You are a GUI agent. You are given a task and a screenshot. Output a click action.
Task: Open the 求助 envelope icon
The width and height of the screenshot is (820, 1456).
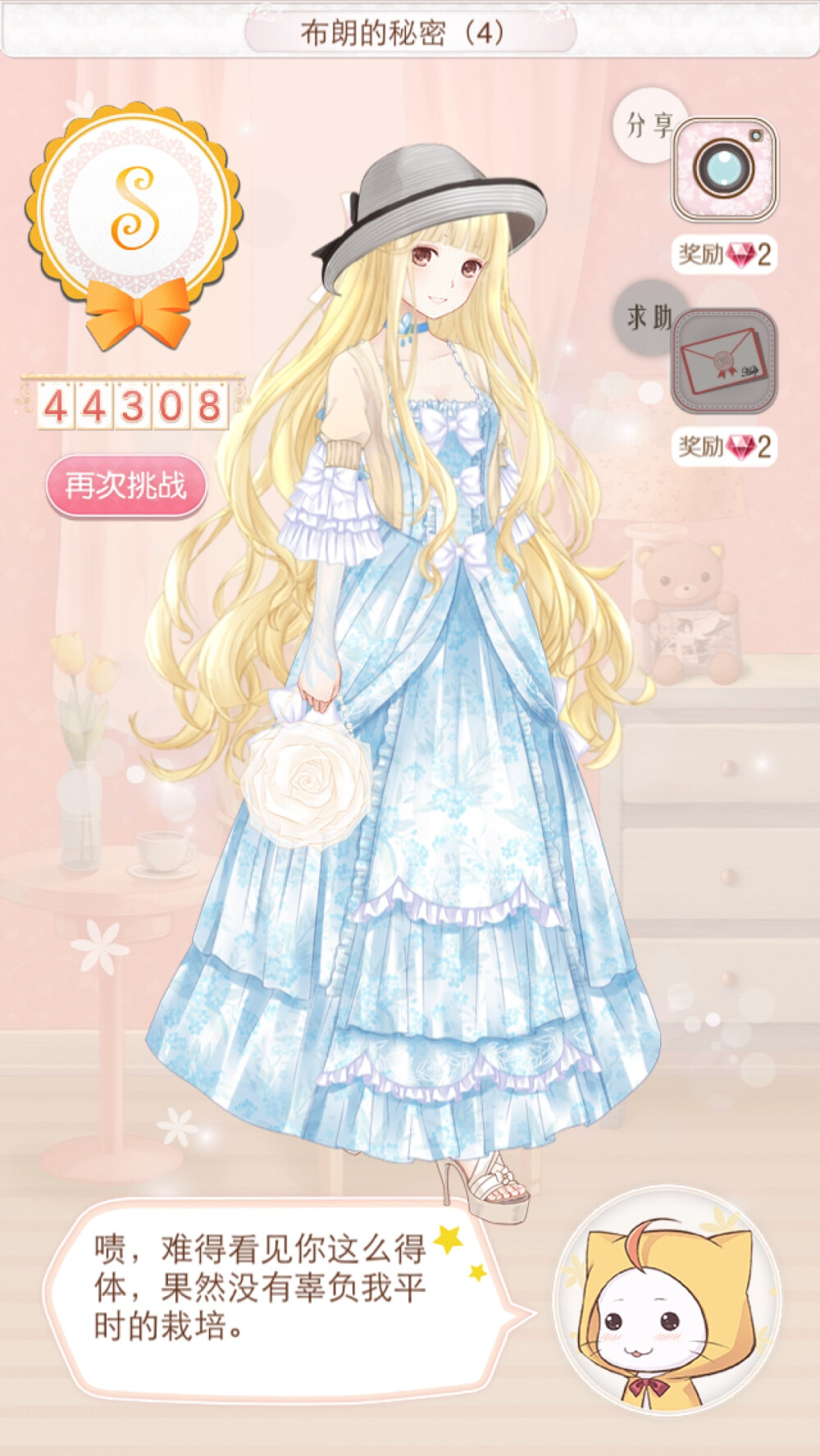click(x=724, y=361)
